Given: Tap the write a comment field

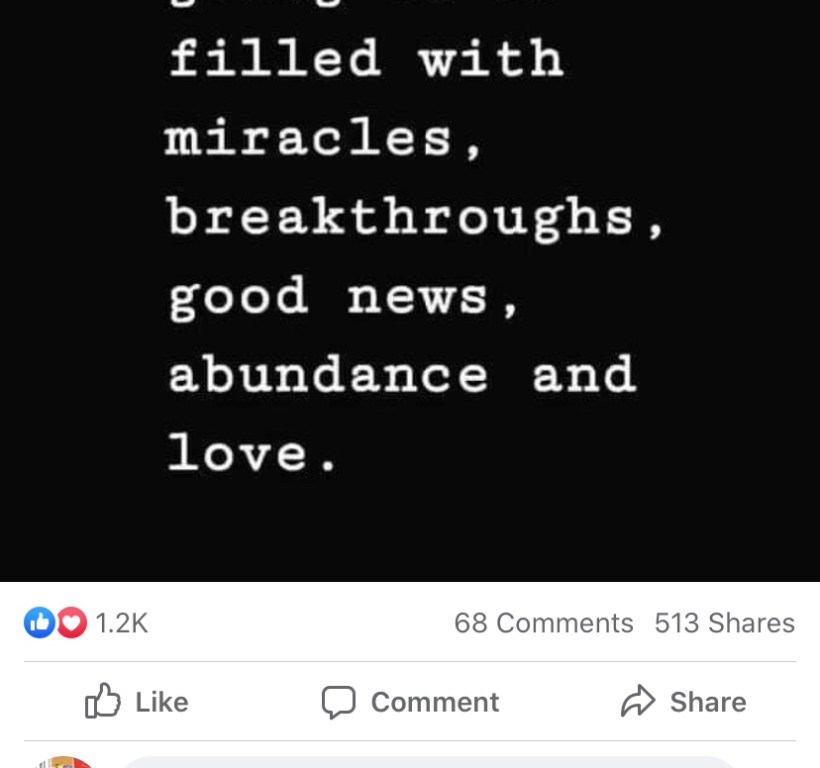Looking at the screenshot, I should click(x=430, y=762).
